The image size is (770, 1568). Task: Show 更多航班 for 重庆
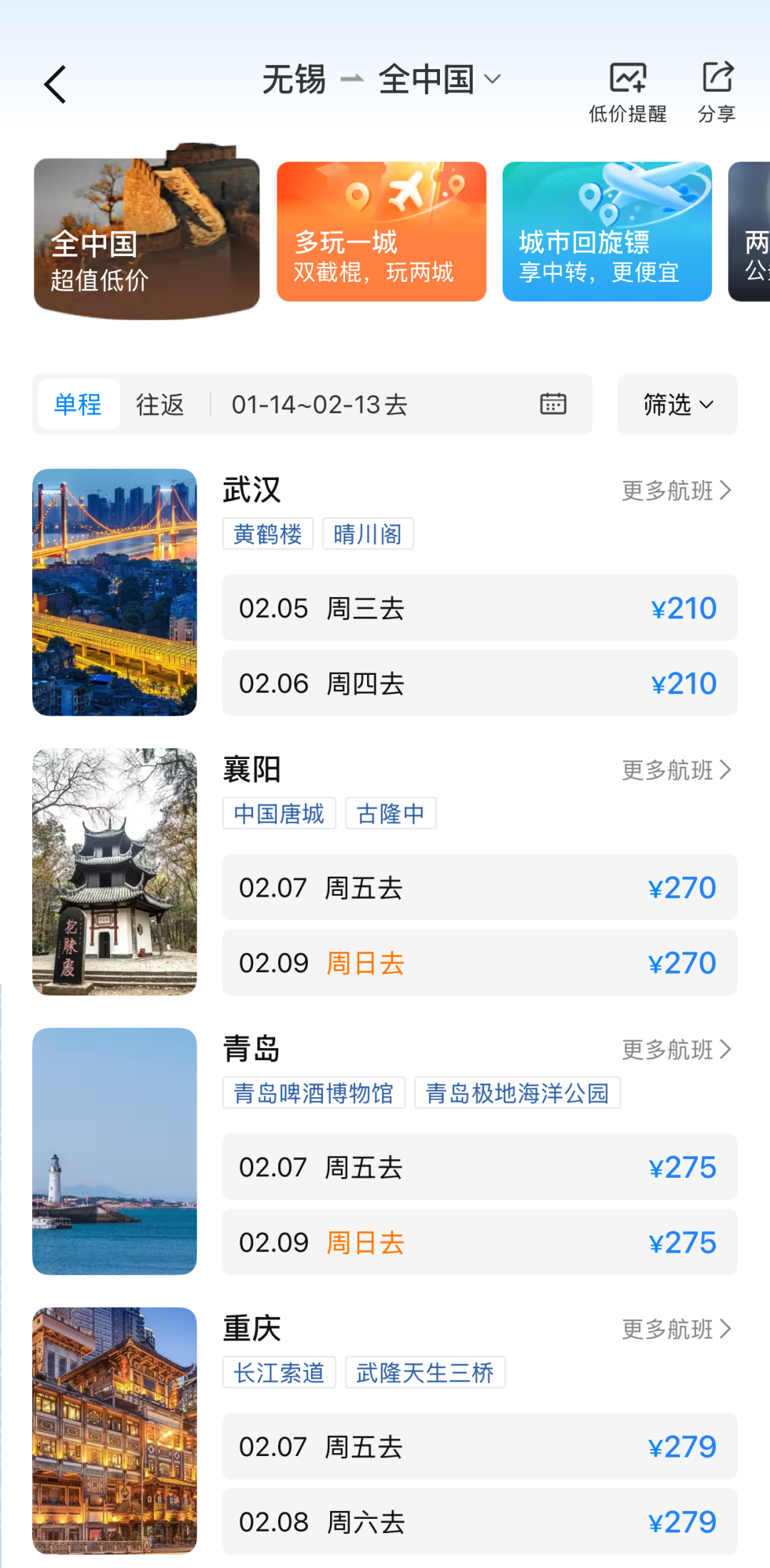tap(676, 1329)
